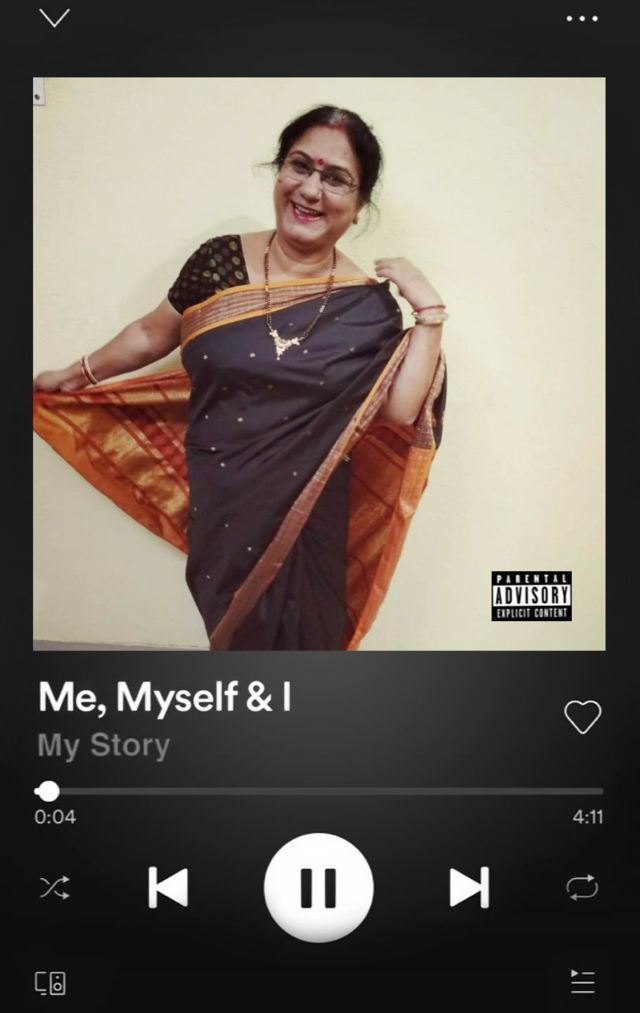
Task: Open the play queue
Action: point(582,982)
